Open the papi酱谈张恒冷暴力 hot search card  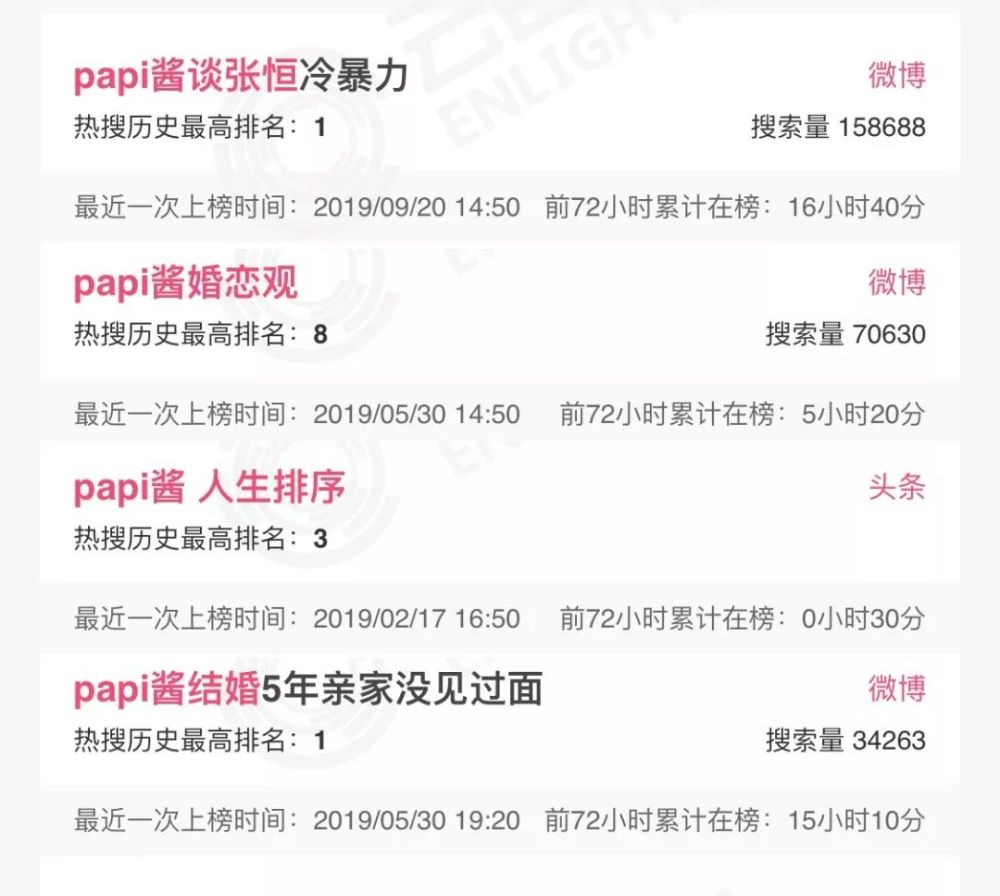click(x=241, y=77)
